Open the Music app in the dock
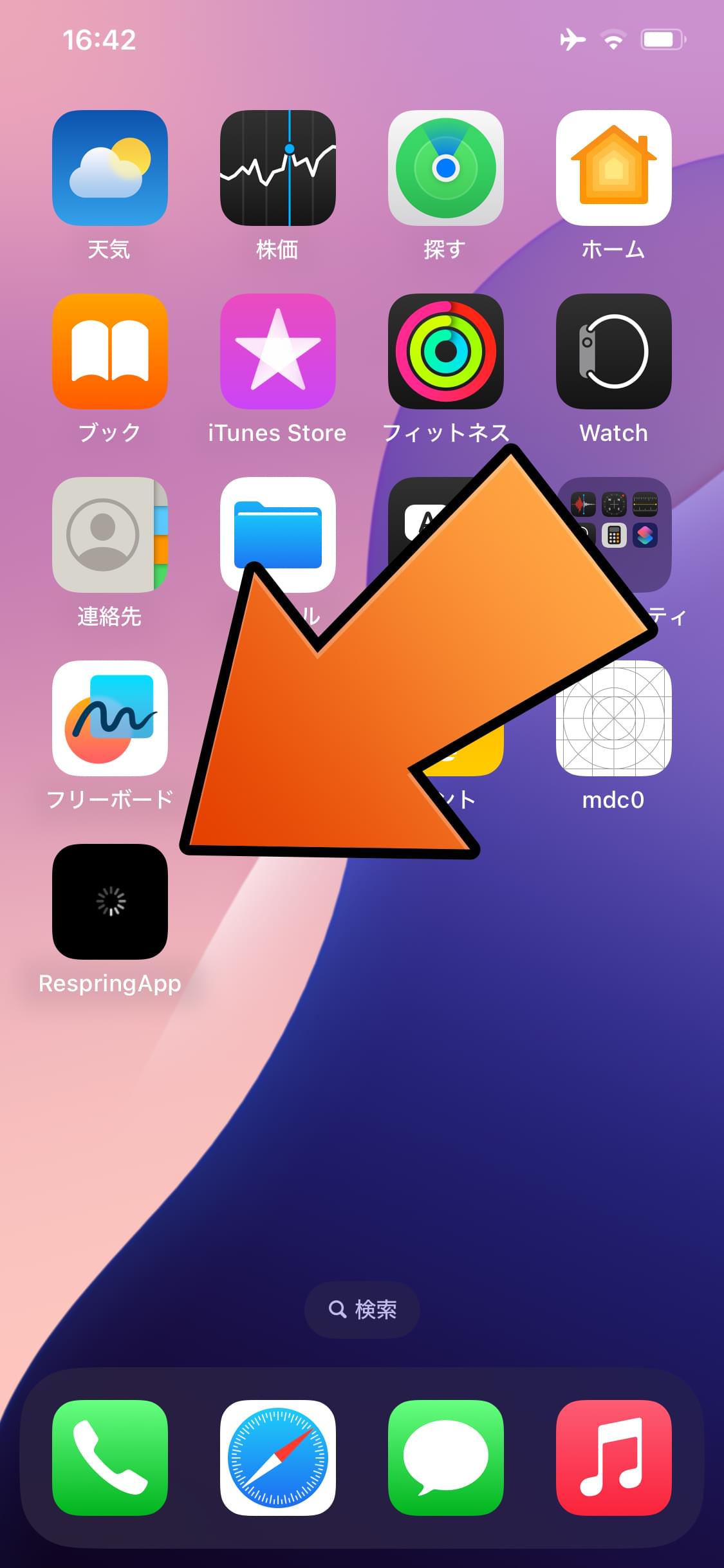This screenshot has width=724, height=1568. pos(614,1458)
